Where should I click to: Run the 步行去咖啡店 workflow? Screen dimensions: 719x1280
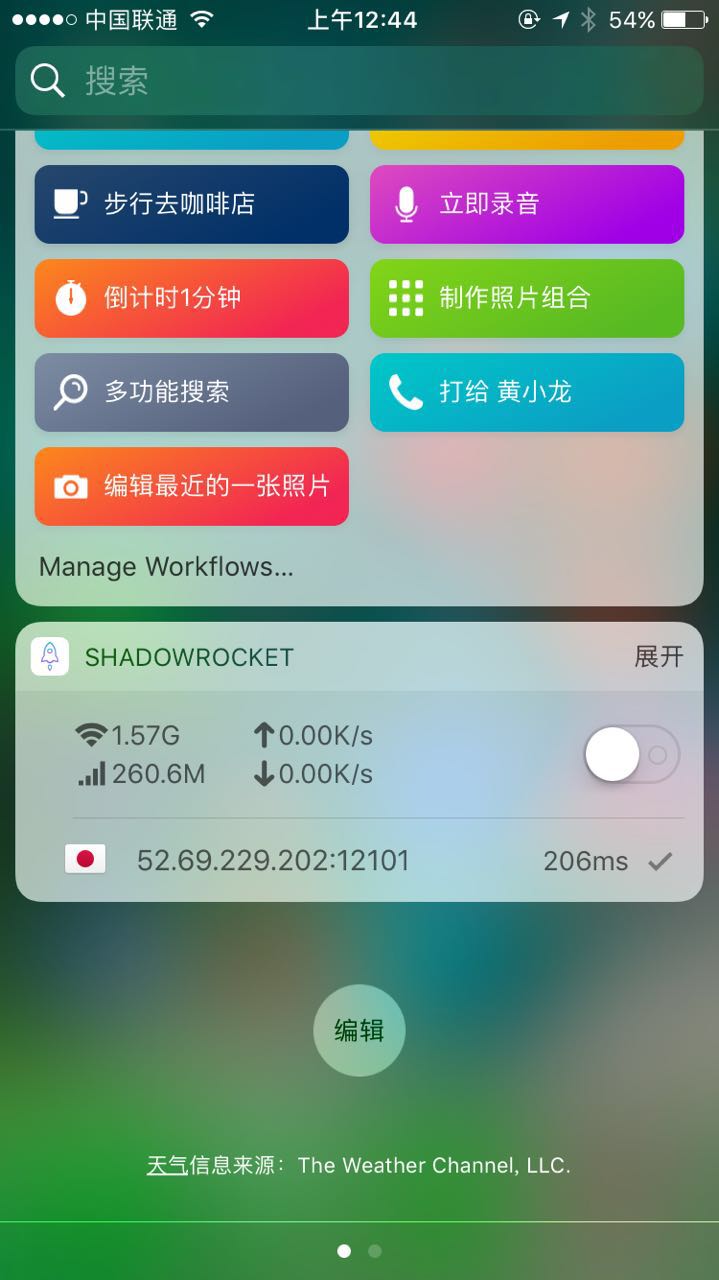pyautogui.click(x=192, y=204)
